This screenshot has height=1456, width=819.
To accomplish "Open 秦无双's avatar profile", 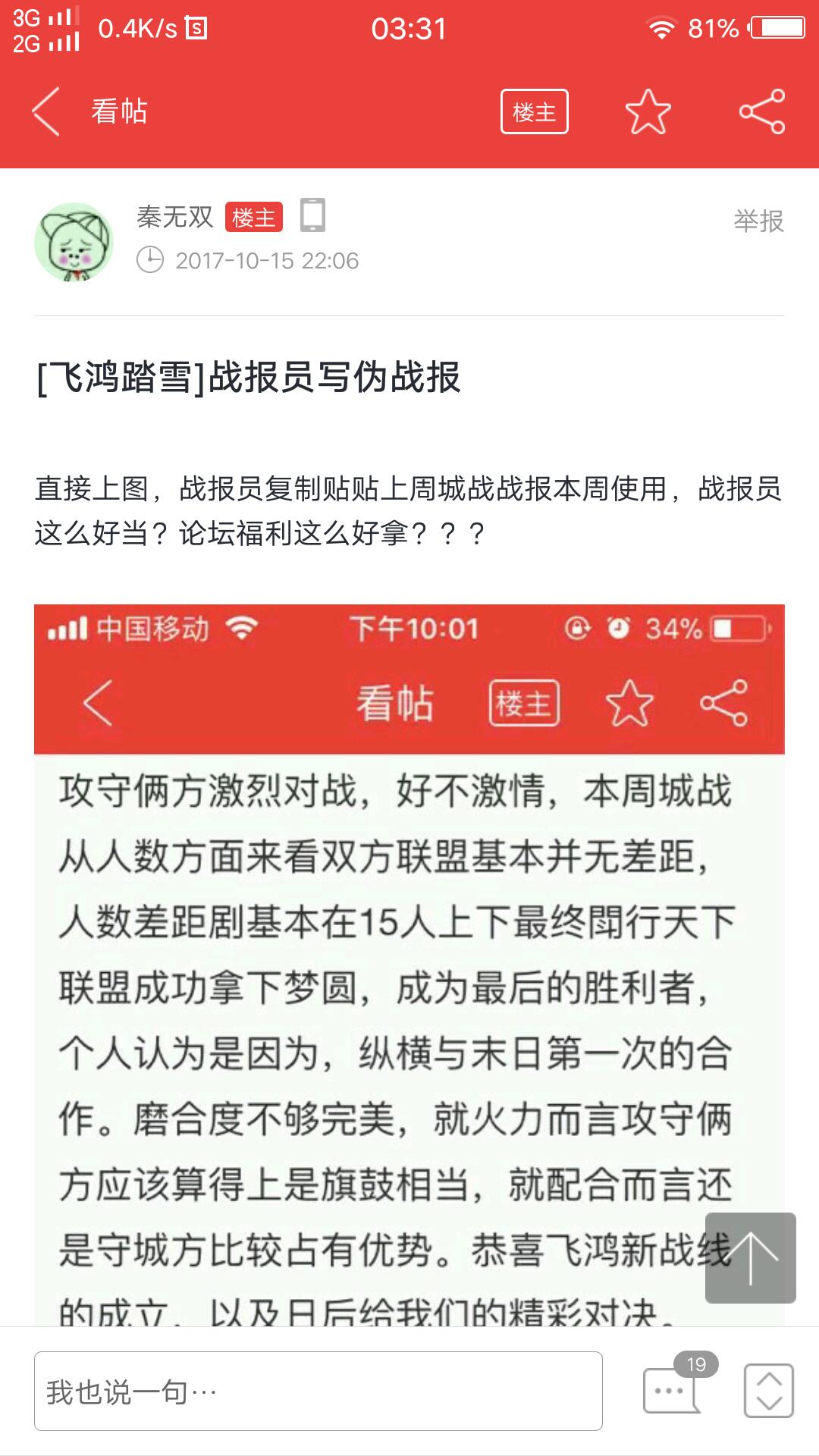I will [74, 242].
